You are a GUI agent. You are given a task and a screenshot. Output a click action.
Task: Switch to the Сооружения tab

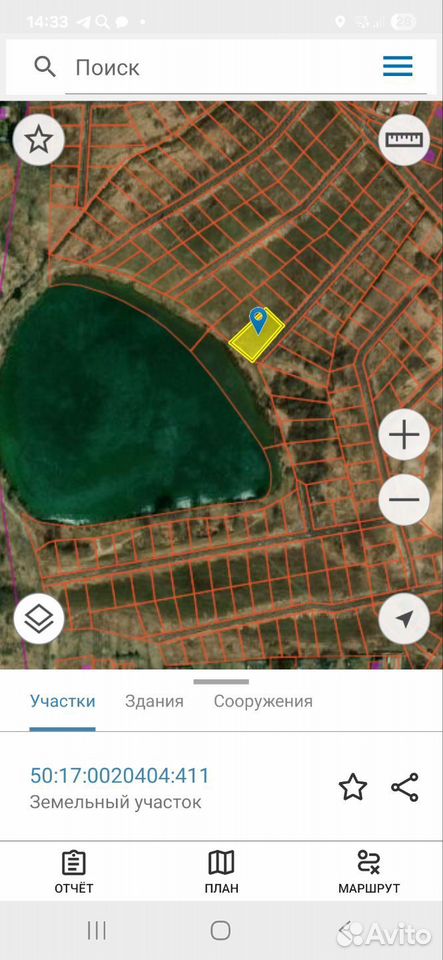263,702
